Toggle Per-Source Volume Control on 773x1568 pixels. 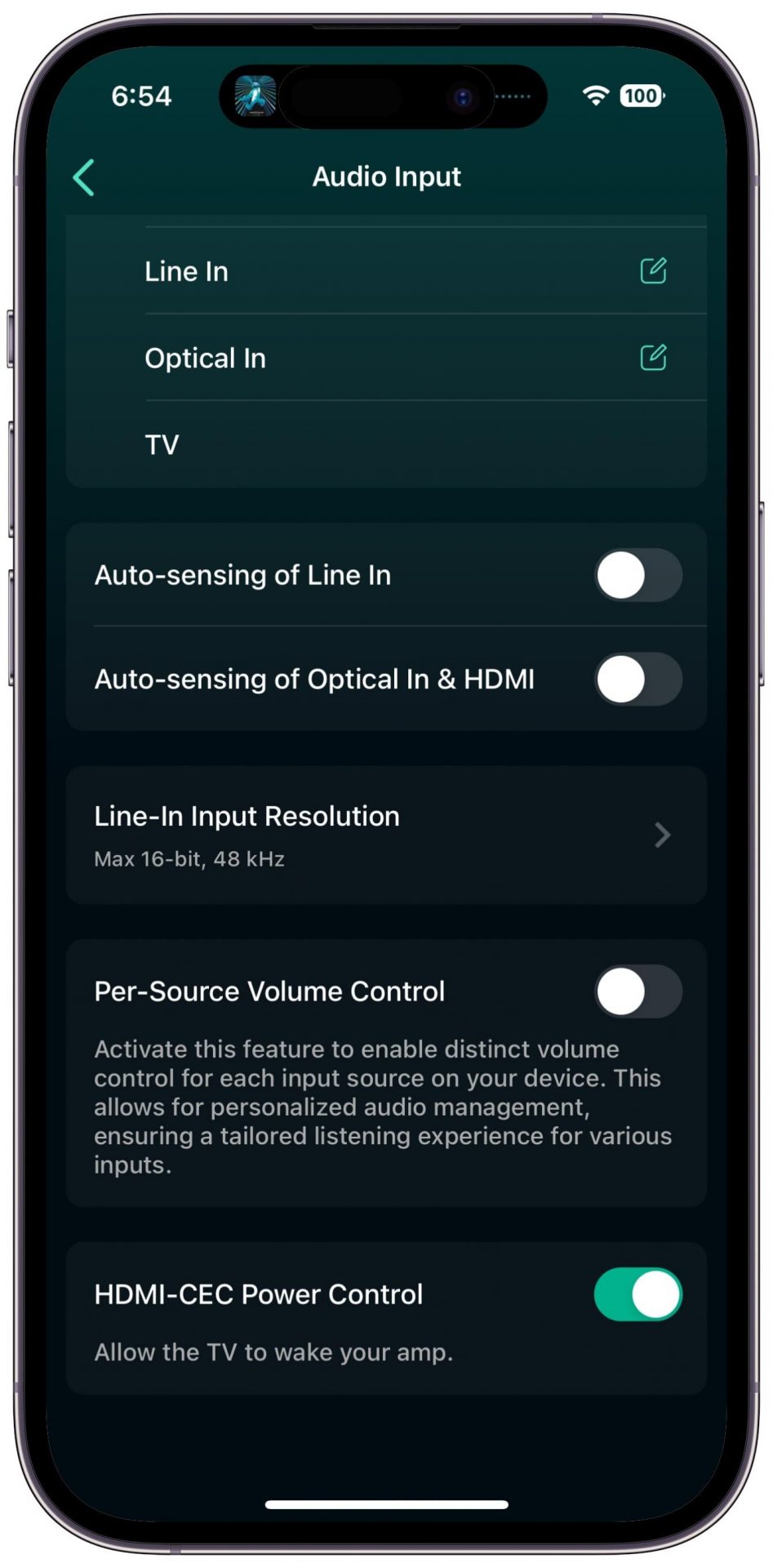tap(638, 991)
